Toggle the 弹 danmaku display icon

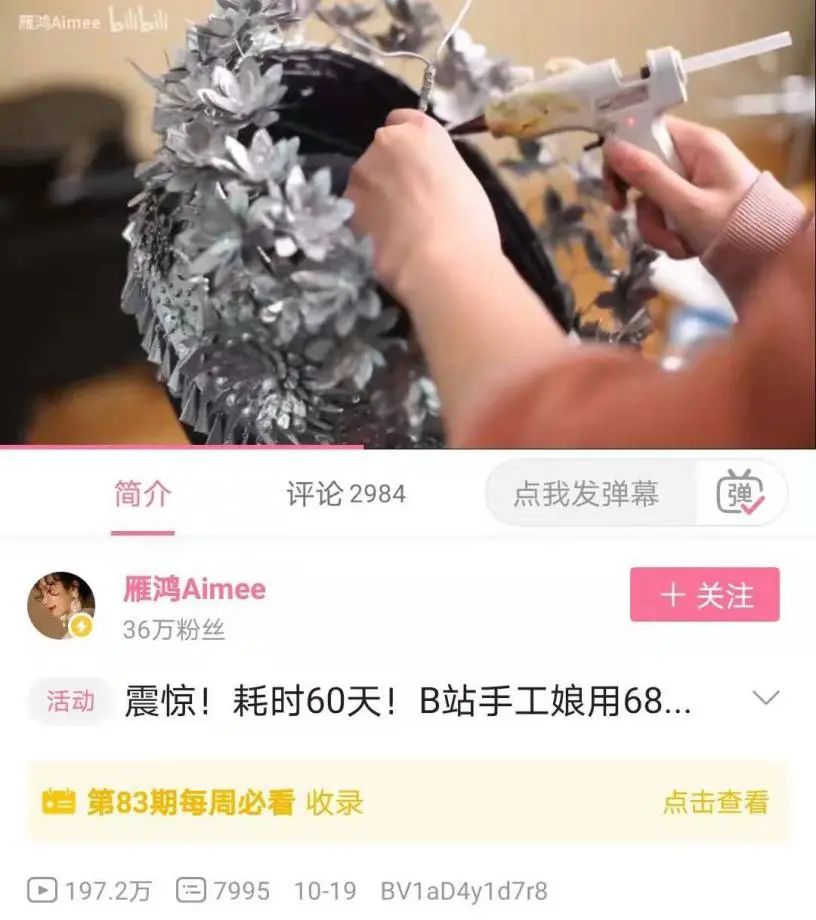740,493
